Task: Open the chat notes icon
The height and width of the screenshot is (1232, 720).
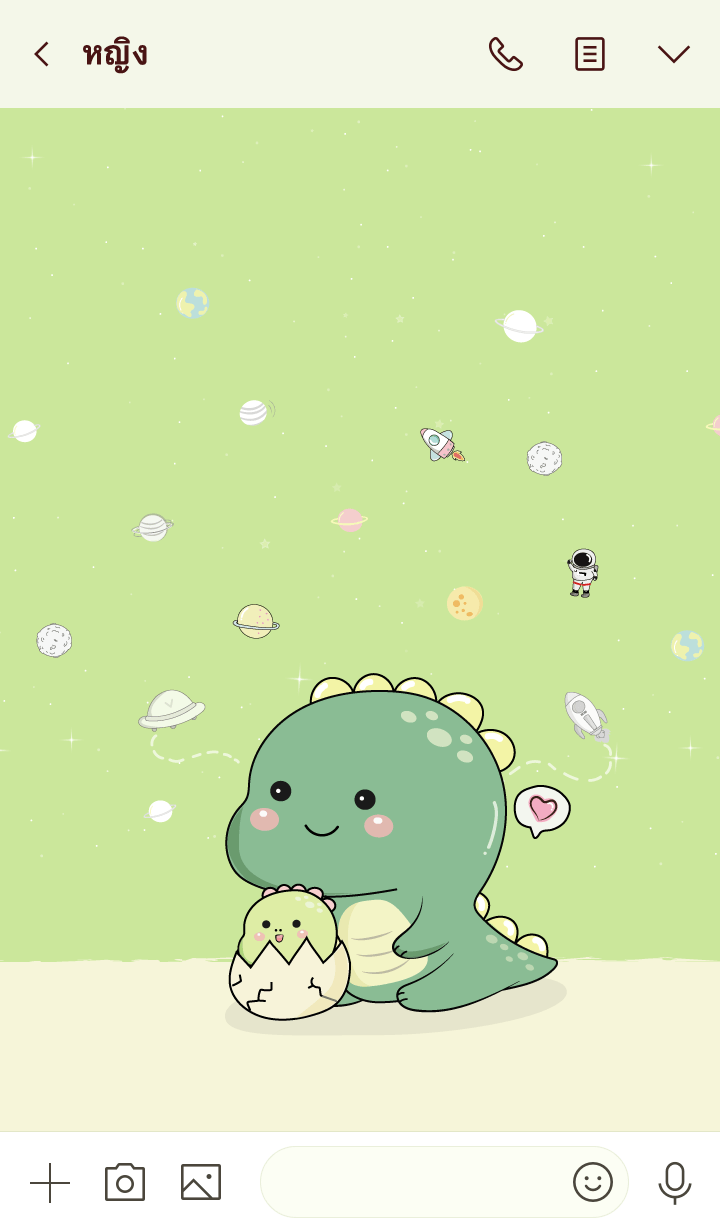Action: [589, 54]
